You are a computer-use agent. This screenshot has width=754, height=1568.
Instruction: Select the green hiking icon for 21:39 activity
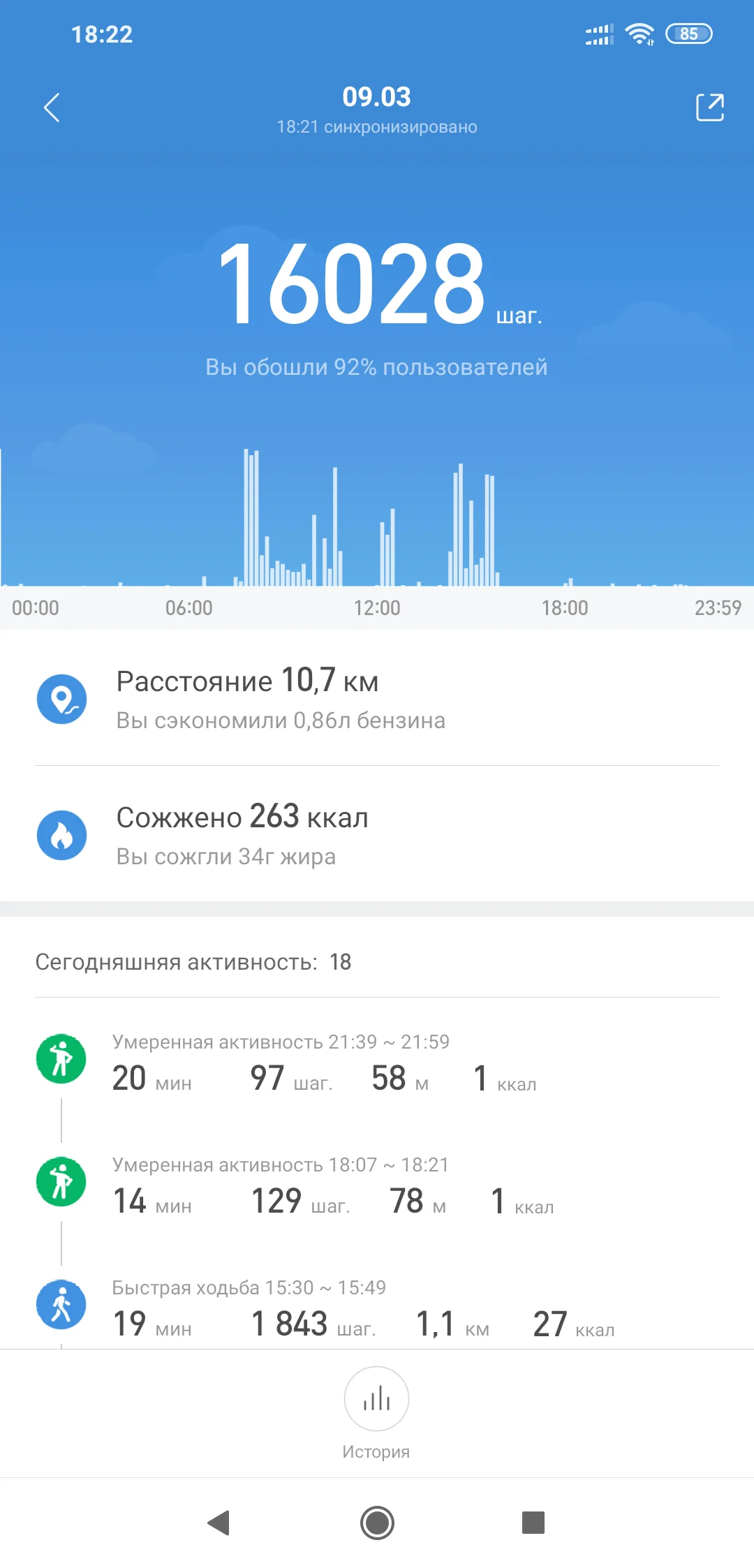pyautogui.click(x=61, y=1058)
